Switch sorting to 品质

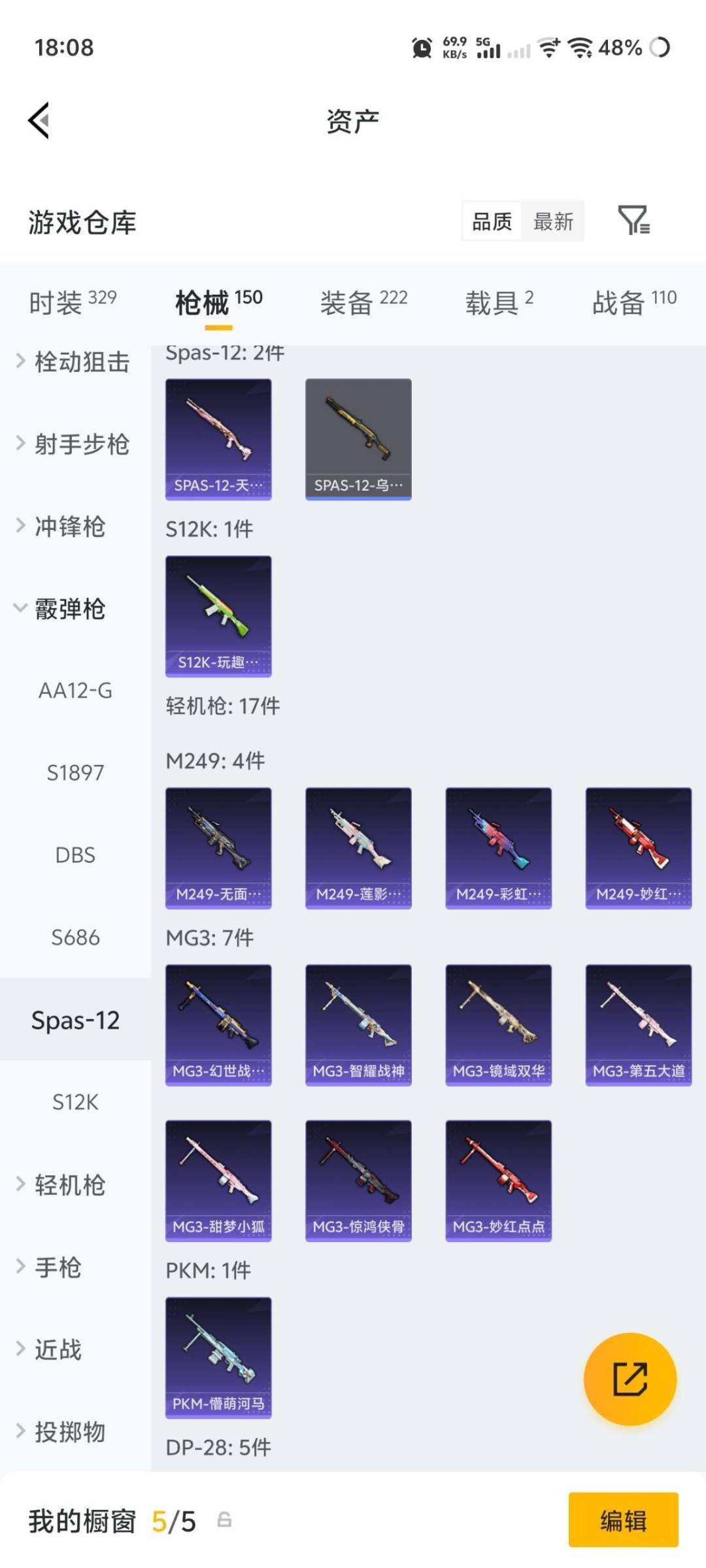point(491,222)
